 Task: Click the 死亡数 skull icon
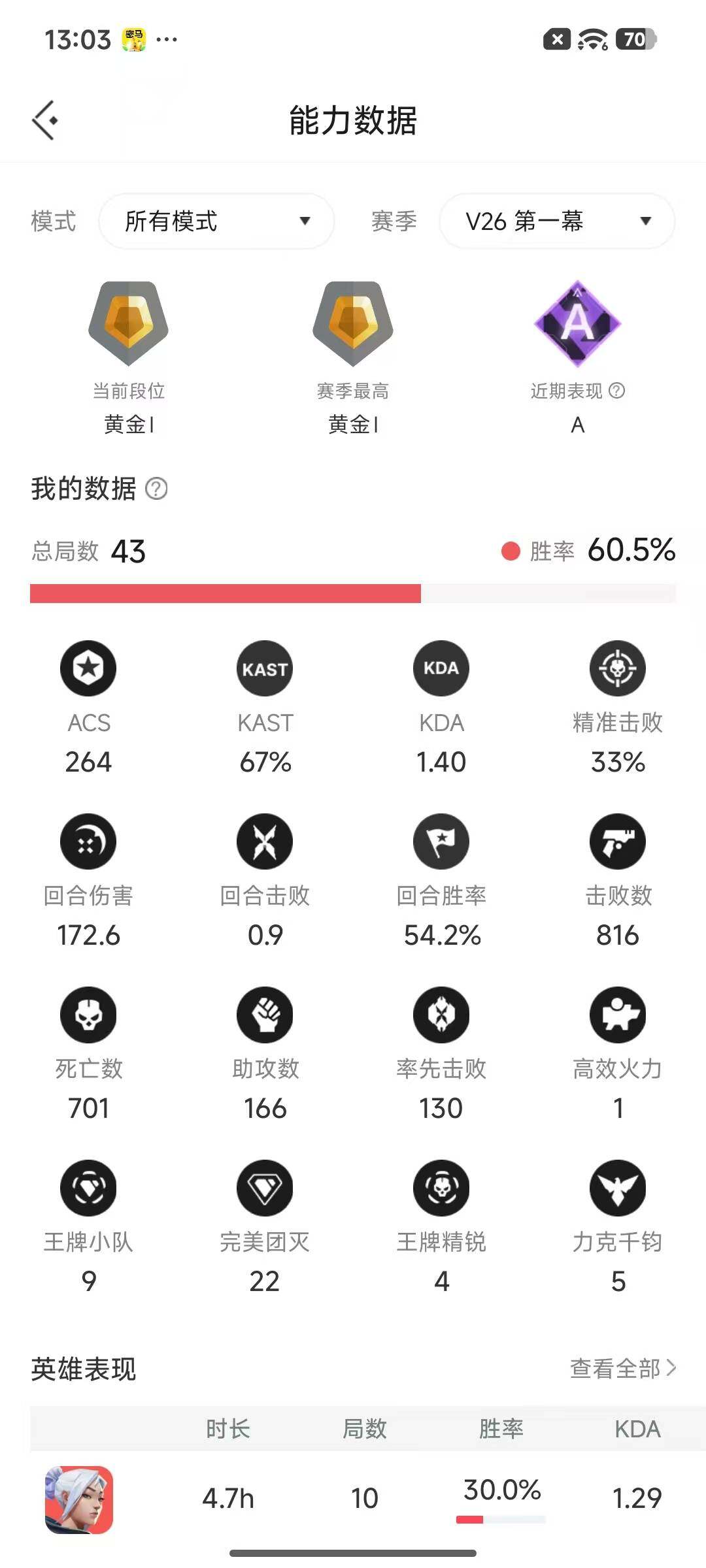(88, 1014)
